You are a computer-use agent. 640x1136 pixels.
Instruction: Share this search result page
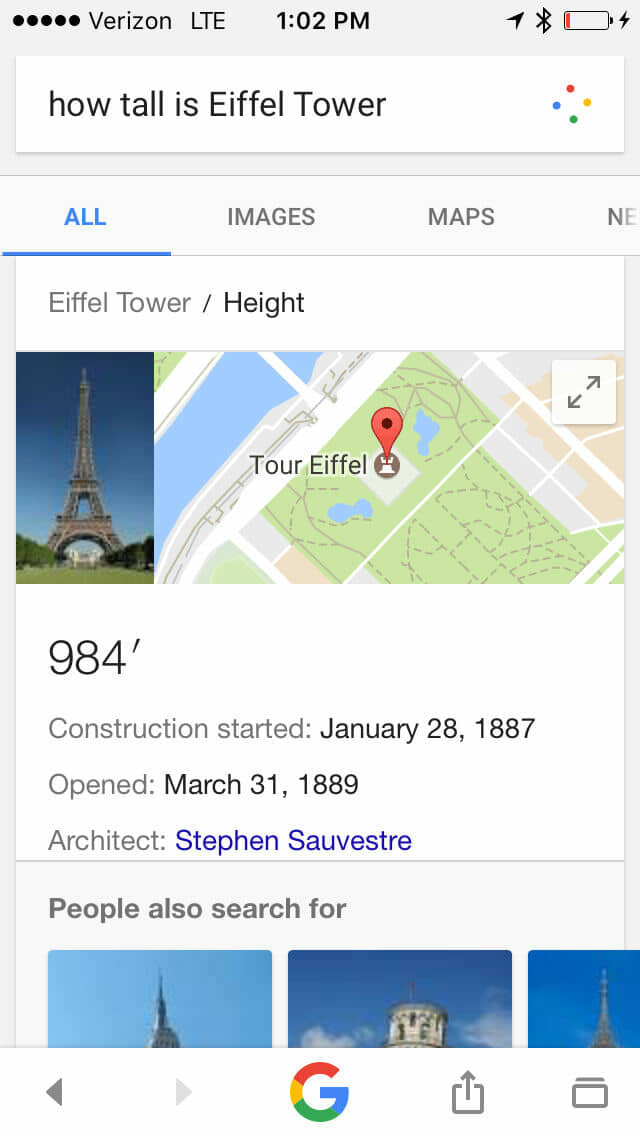pos(467,1091)
